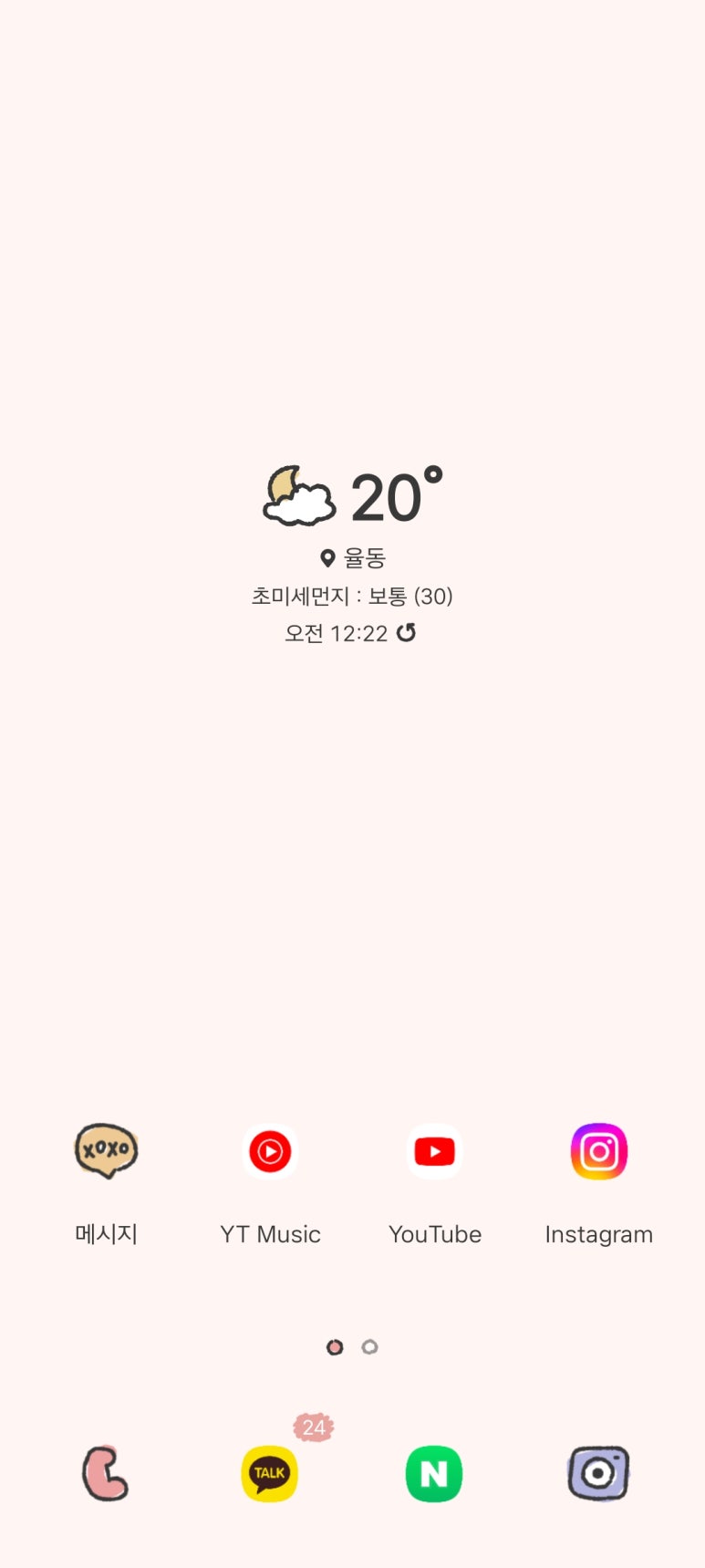
Task: Go to the second home screen page dot
Action: [369, 1347]
